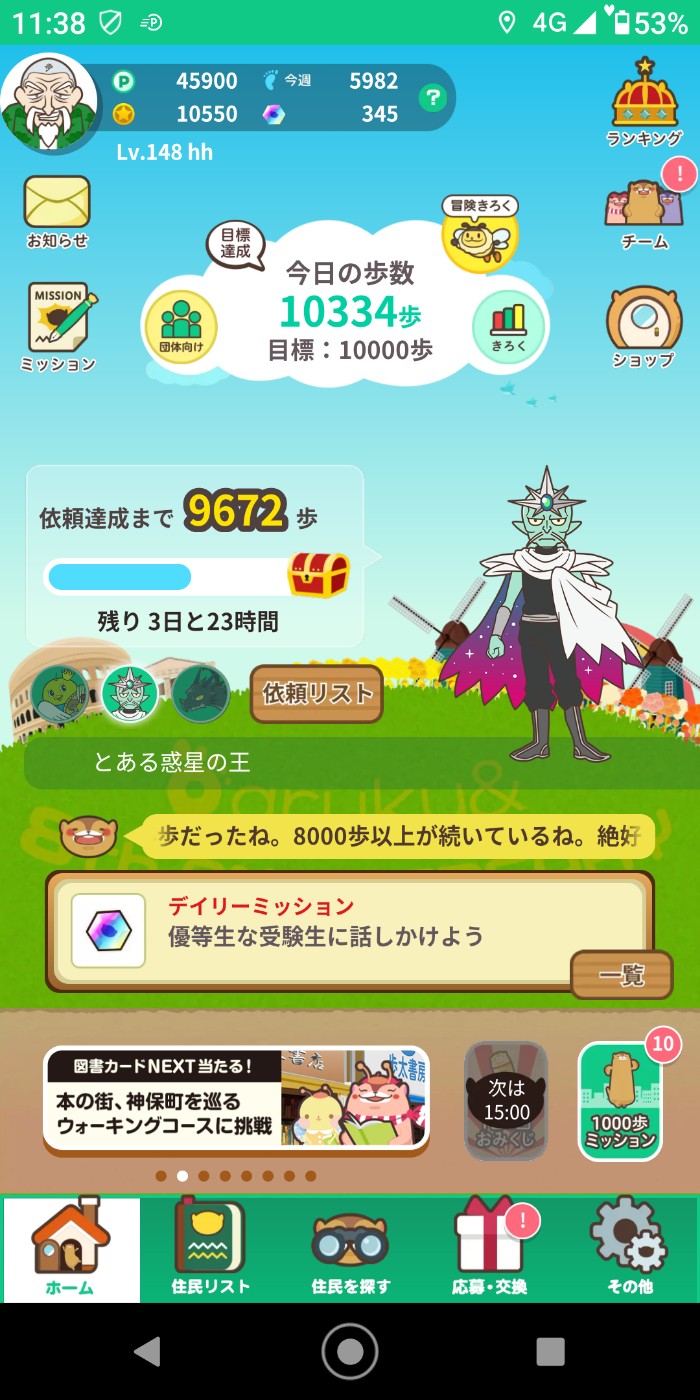Screen dimensions: 700x1400
Task: Tap the profile avatar at top
Action: 49,102
